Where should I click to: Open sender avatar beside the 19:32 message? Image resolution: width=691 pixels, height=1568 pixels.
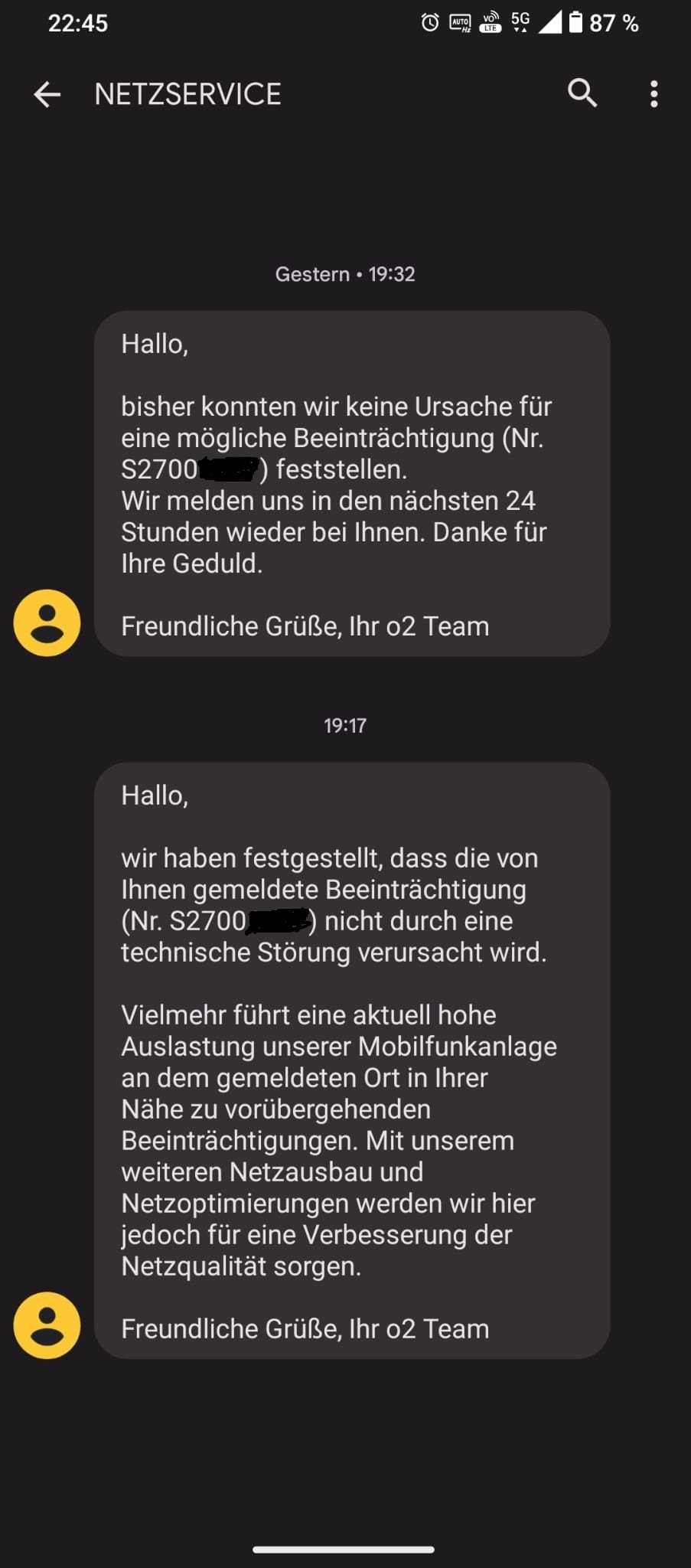[47, 622]
